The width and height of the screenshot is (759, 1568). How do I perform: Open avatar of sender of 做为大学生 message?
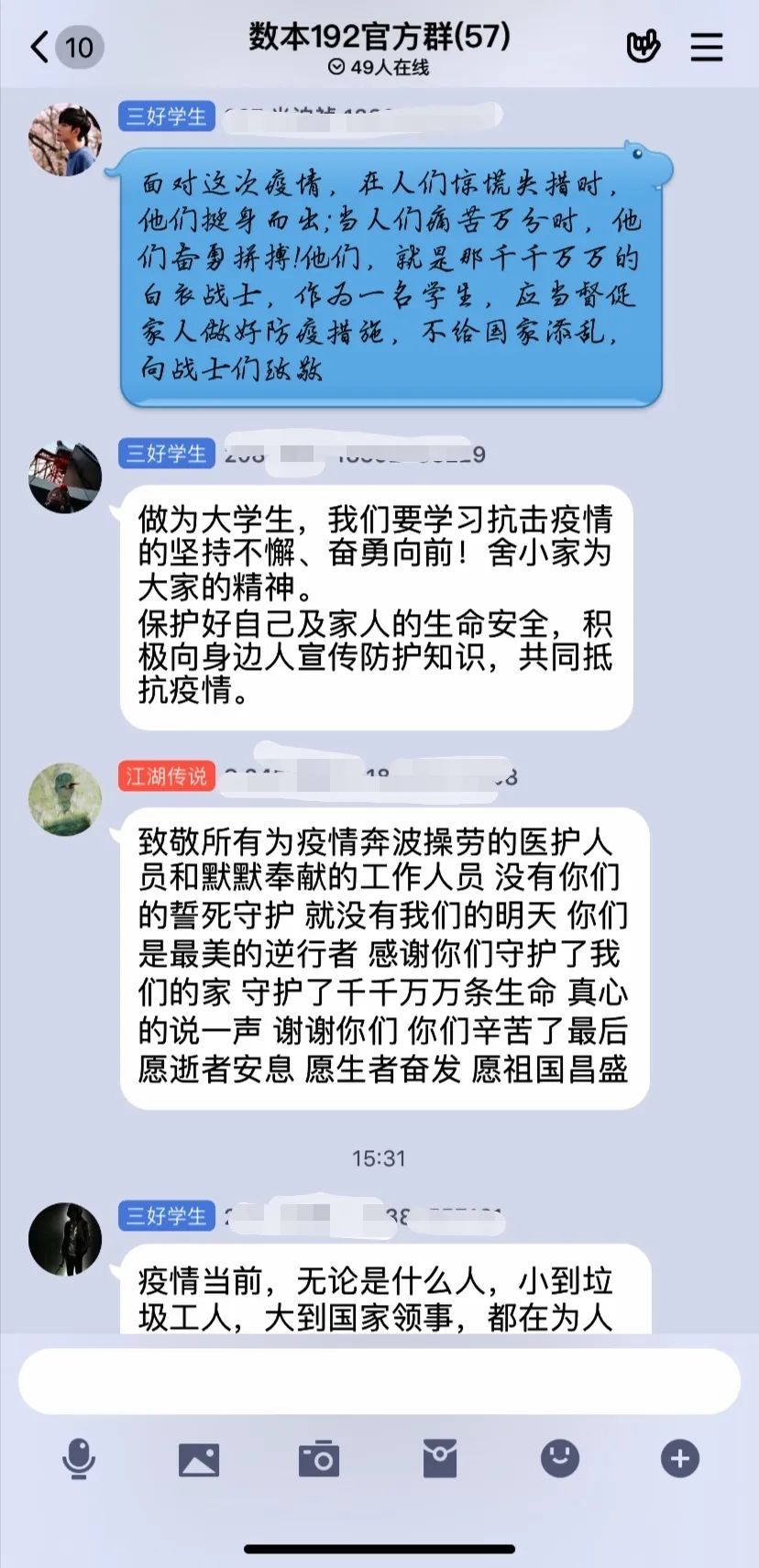pos(64,477)
